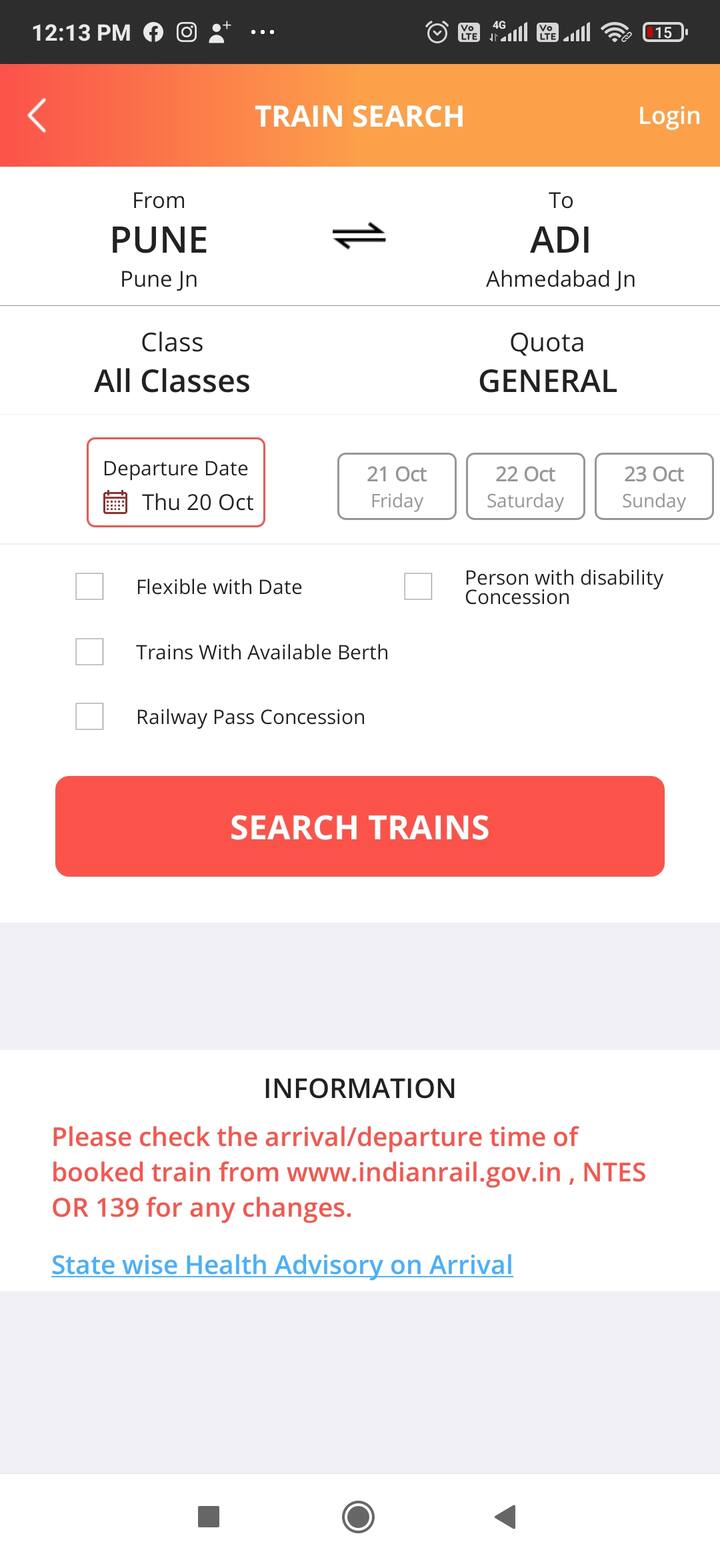Change the To station ADI
The height and width of the screenshot is (1560, 720).
pyautogui.click(x=560, y=240)
